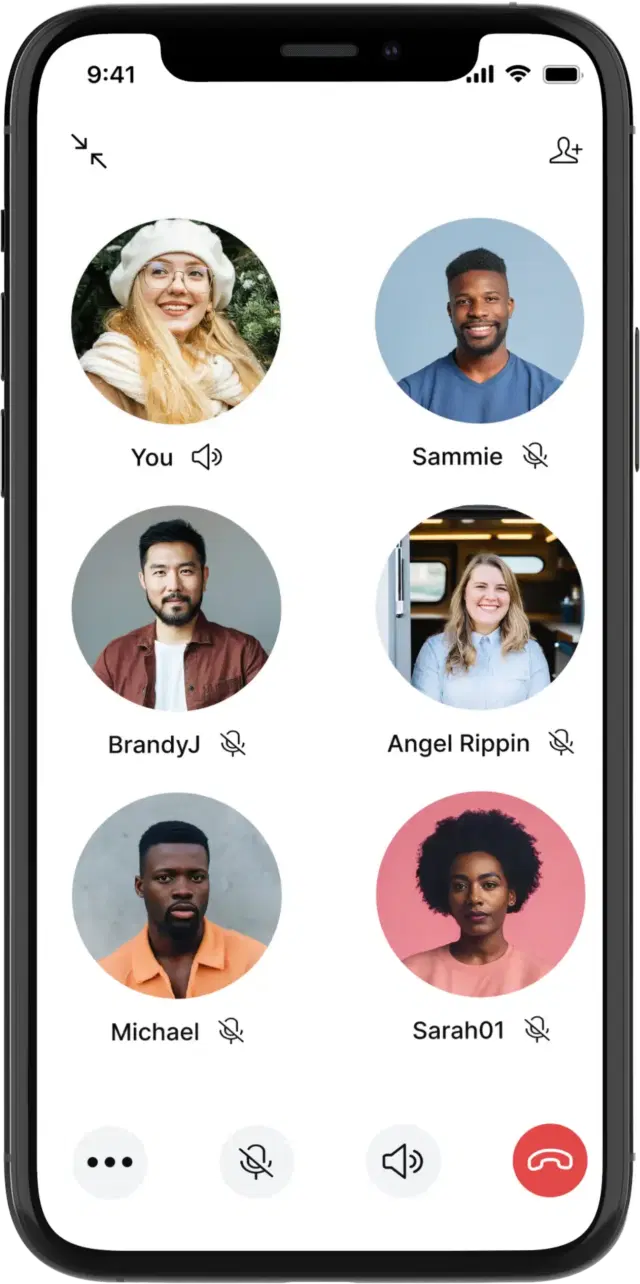640x1284 pixels.
Task: Minimize the call screen
Action: (x=89, y=151)
